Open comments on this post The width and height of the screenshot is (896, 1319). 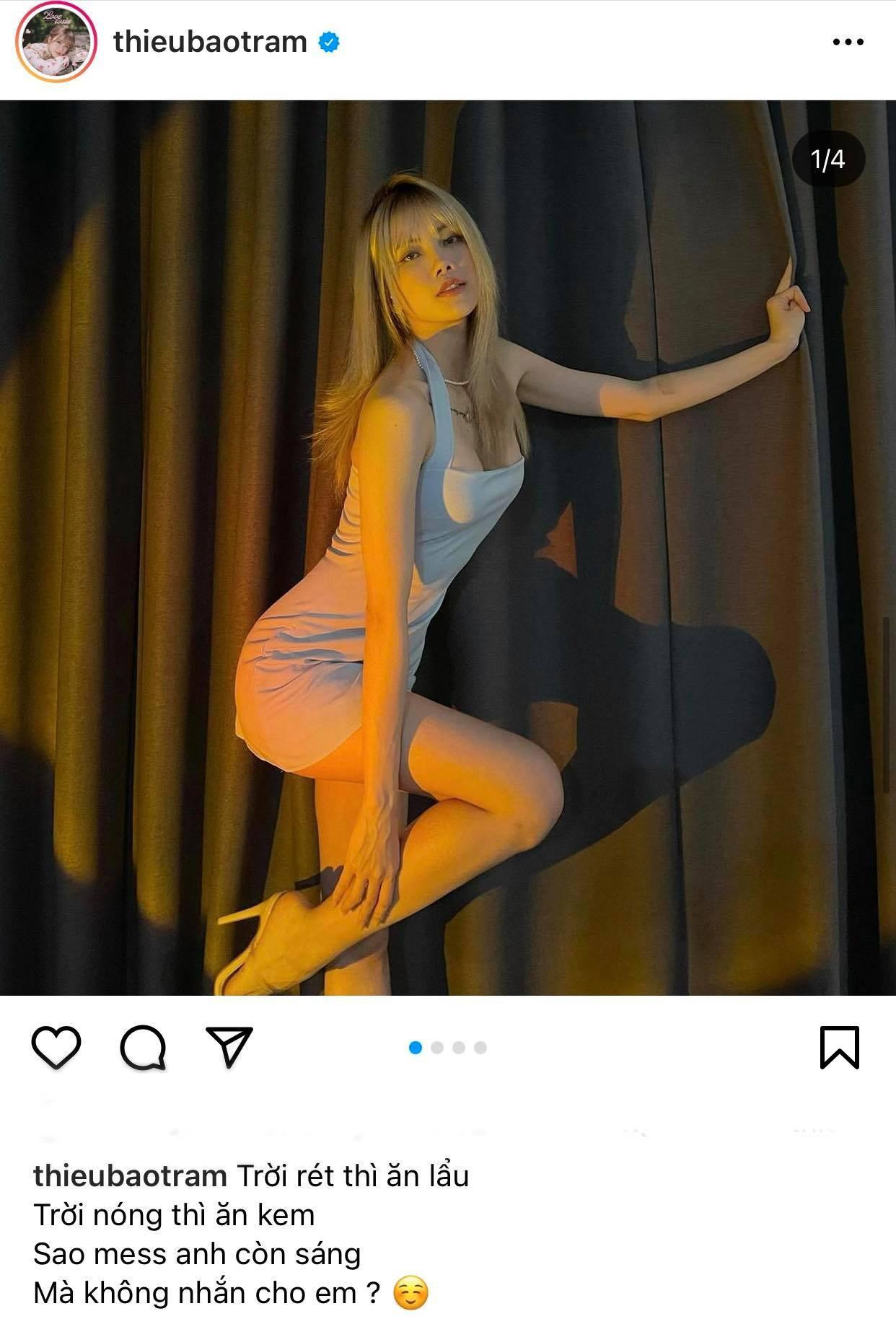point(143,1047)
